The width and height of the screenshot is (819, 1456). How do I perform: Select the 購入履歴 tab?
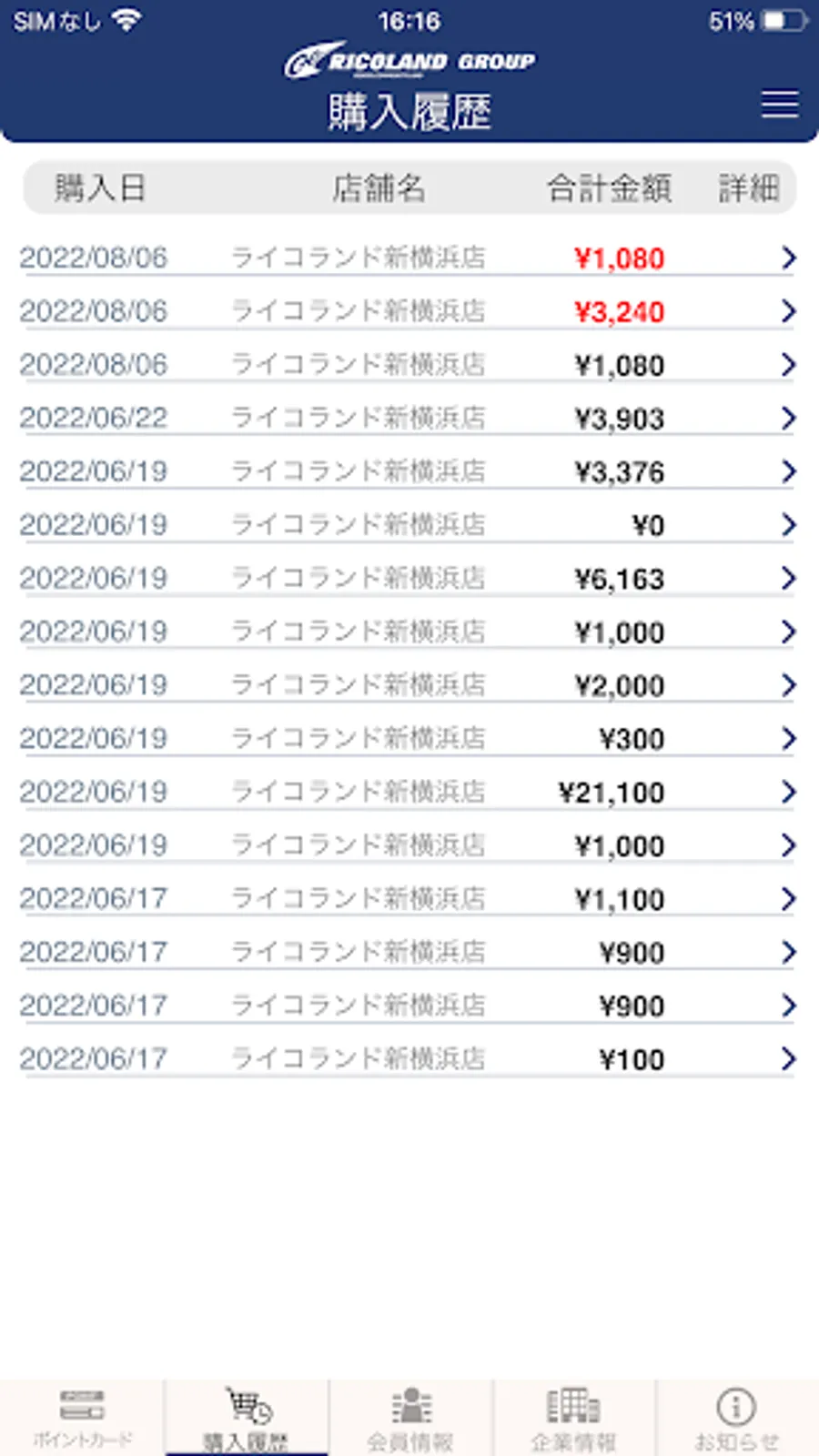click(x=247, y=1418)
